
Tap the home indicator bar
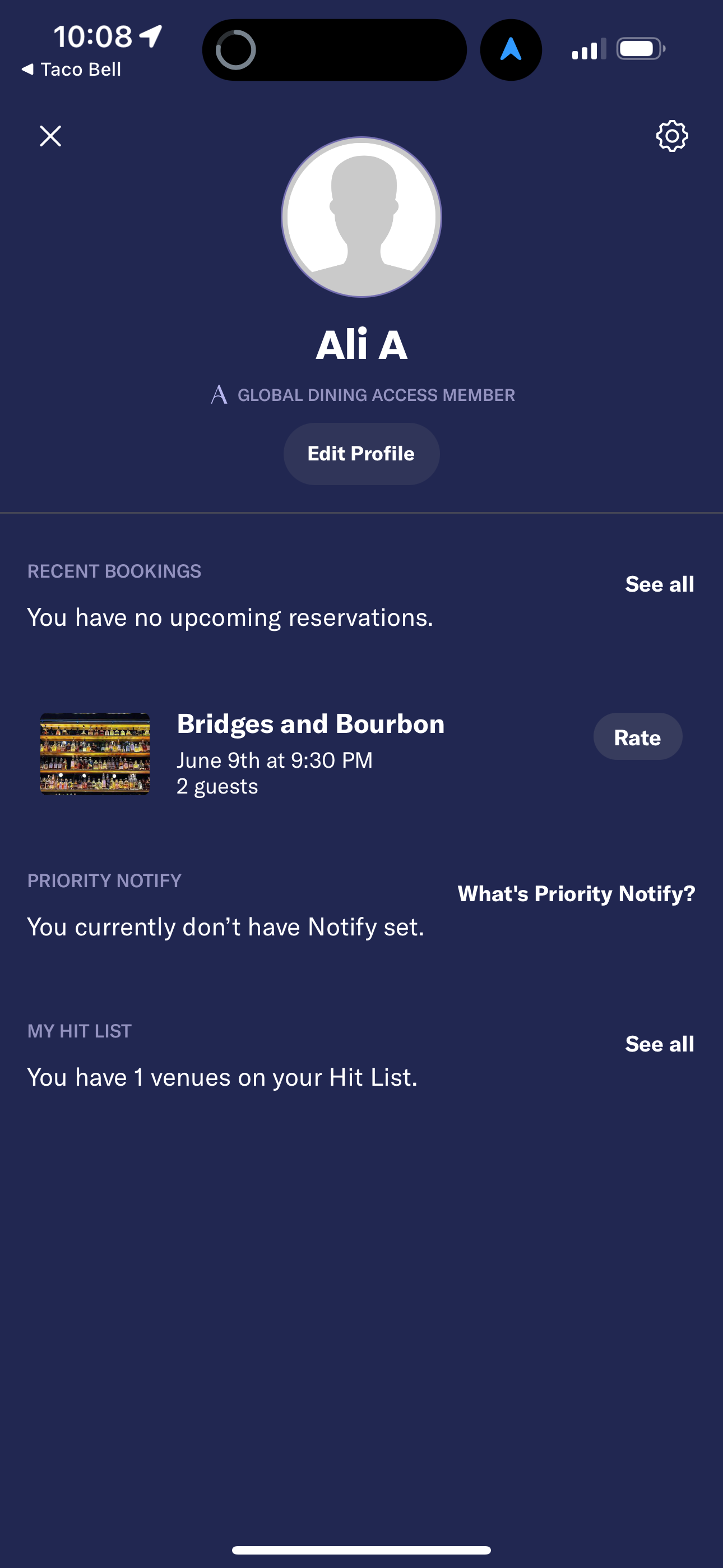(361, 1549)
